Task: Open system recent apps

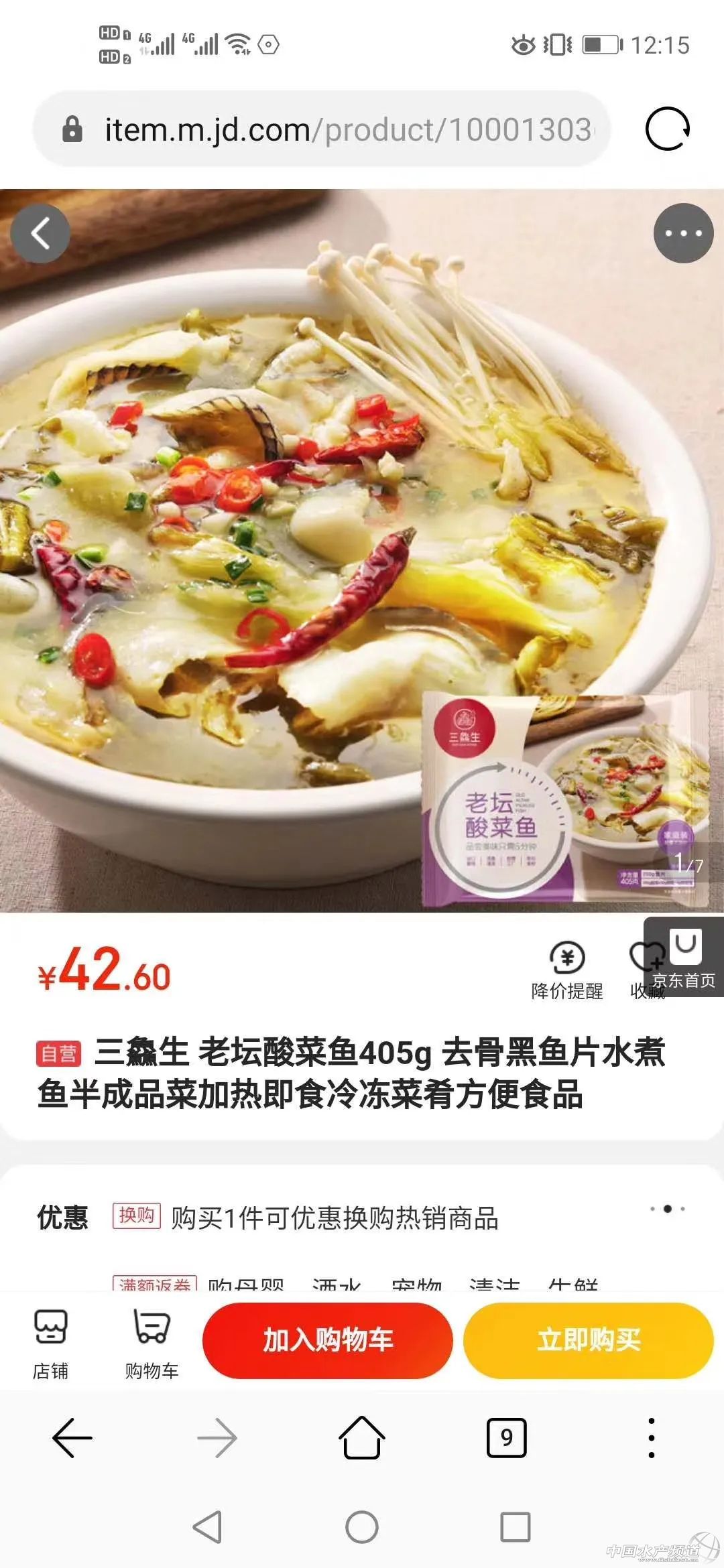Action: [516, 1528]
